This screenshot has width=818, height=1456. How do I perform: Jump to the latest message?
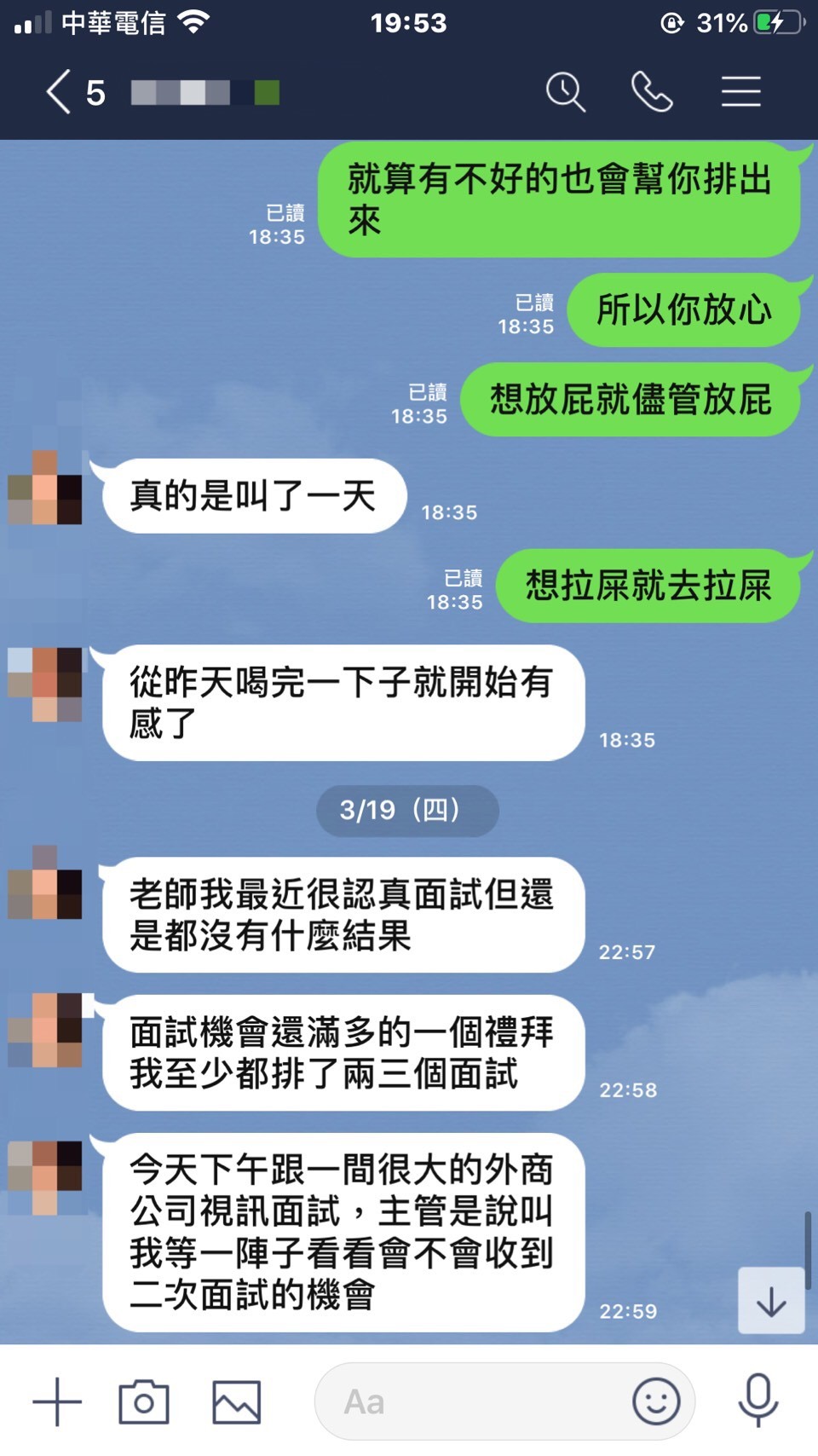click(770, 1301)
